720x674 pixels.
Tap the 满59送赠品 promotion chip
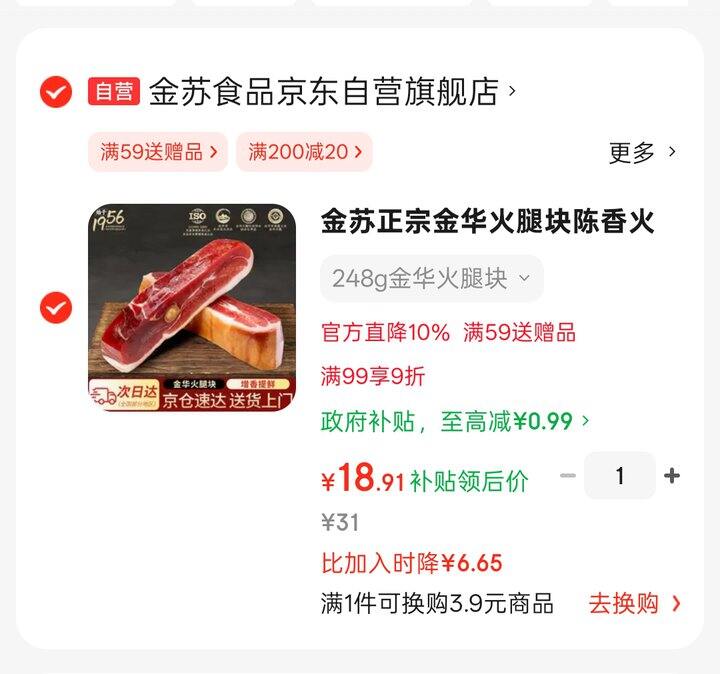[x=158, y=152]
